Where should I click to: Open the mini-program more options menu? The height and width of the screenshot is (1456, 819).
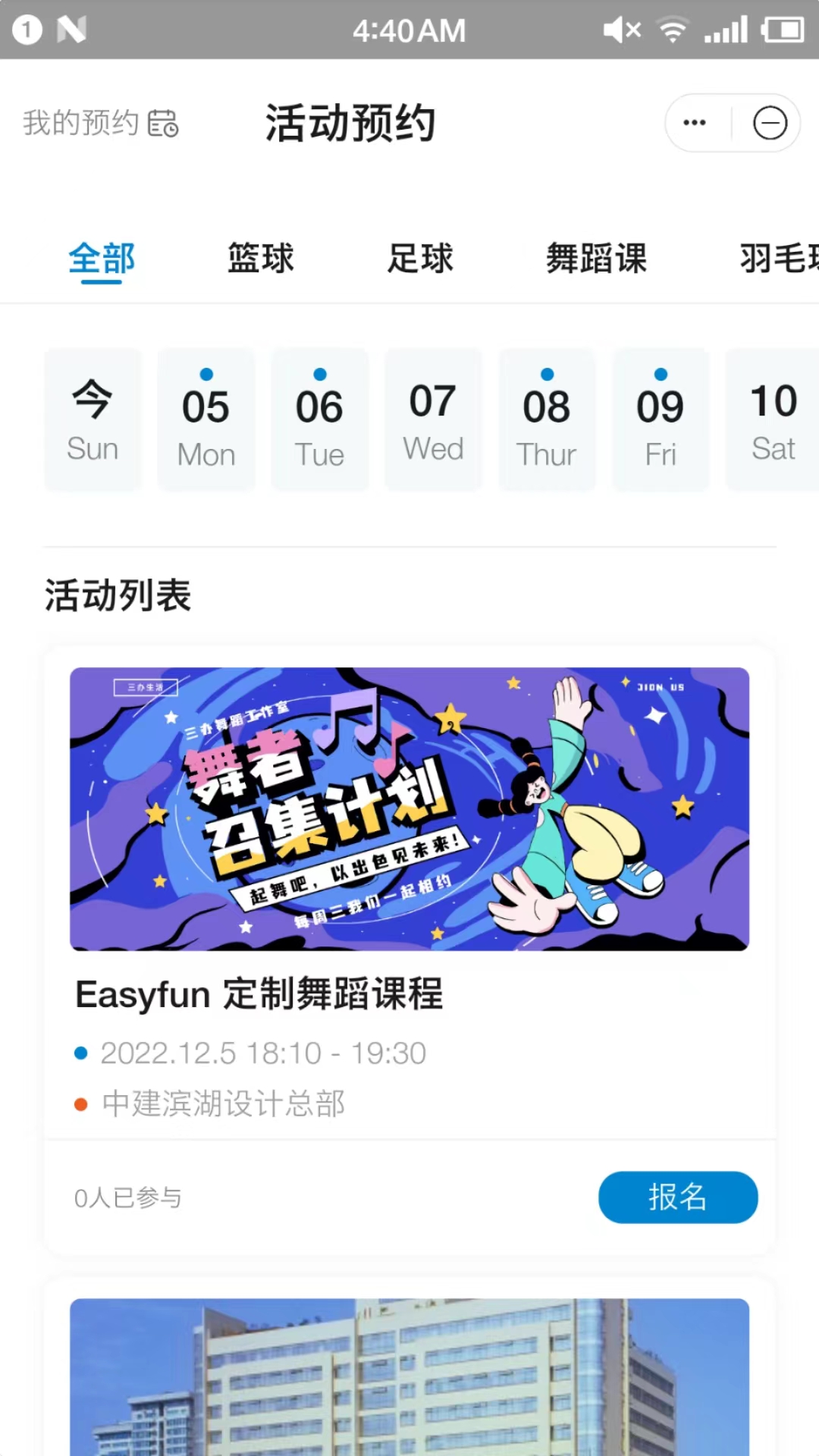click(x=695, y=123)
